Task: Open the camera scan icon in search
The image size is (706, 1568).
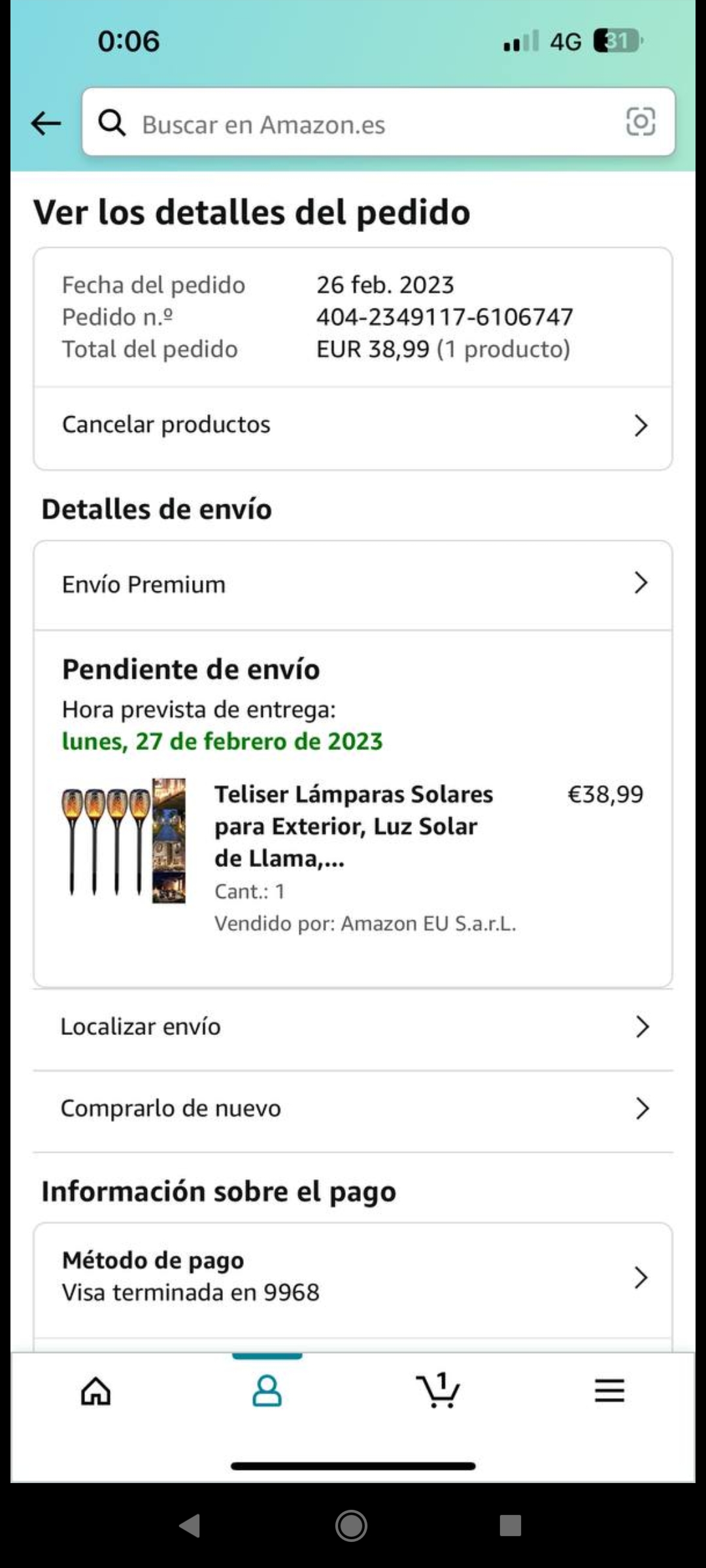Action: click(x=640, y=122)
